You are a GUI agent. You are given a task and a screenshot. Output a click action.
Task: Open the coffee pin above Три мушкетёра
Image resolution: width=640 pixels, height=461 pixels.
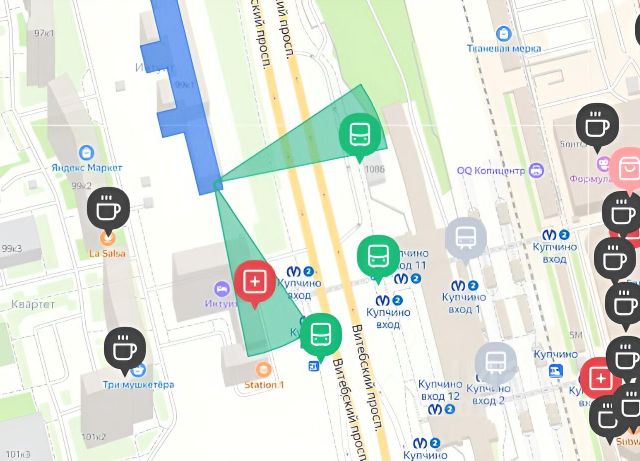click(125, 347)
